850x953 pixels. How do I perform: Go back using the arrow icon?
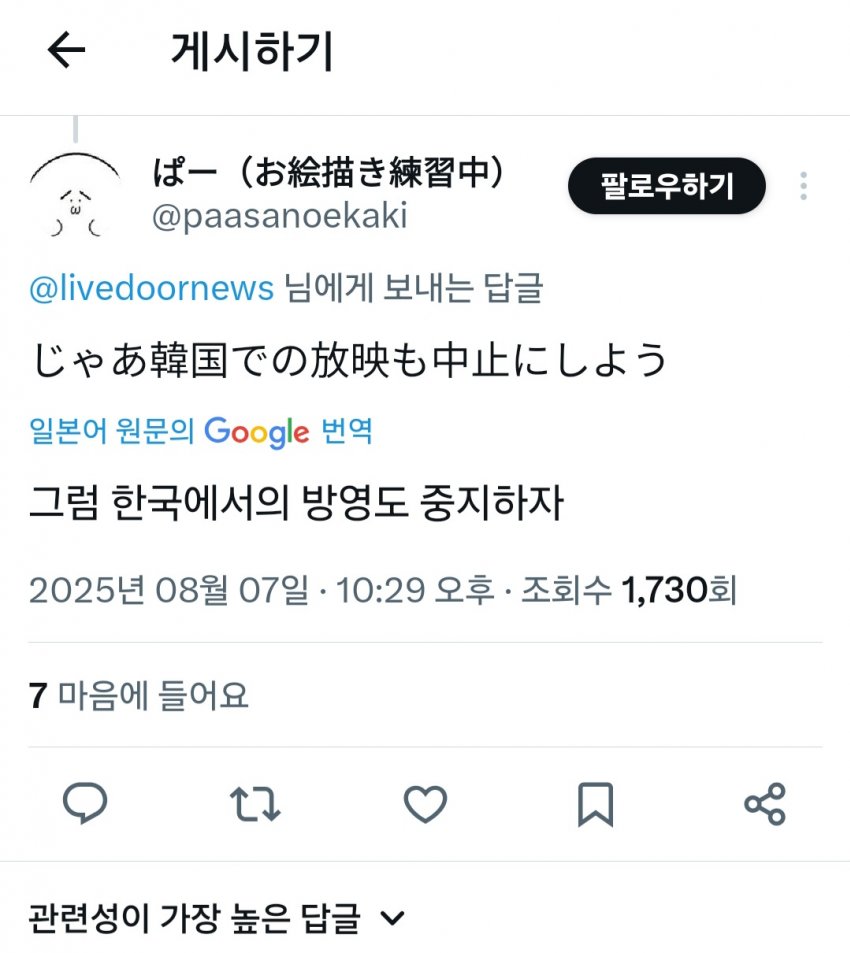coord(66,51)
